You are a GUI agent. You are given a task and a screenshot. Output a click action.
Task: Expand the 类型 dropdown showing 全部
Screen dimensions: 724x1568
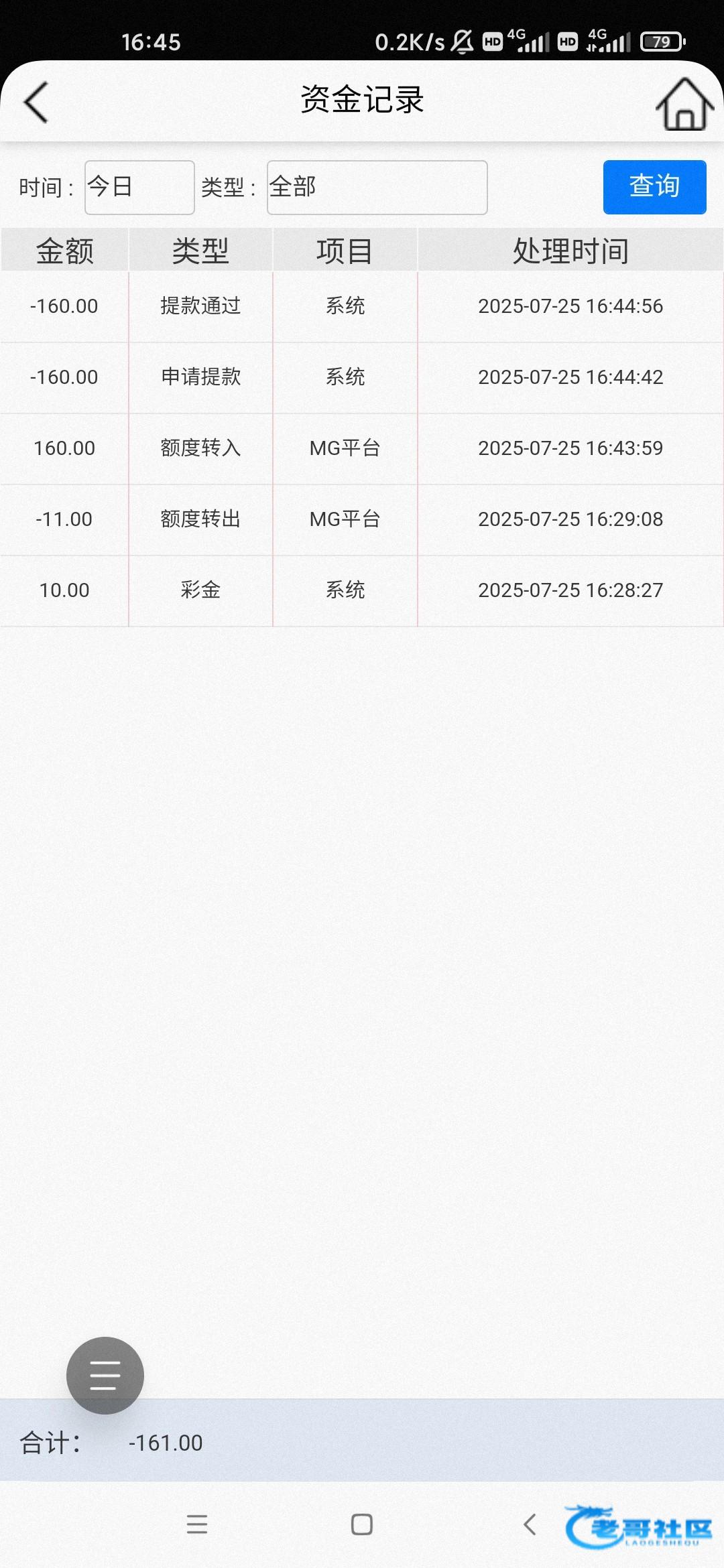tap(377, 188)
